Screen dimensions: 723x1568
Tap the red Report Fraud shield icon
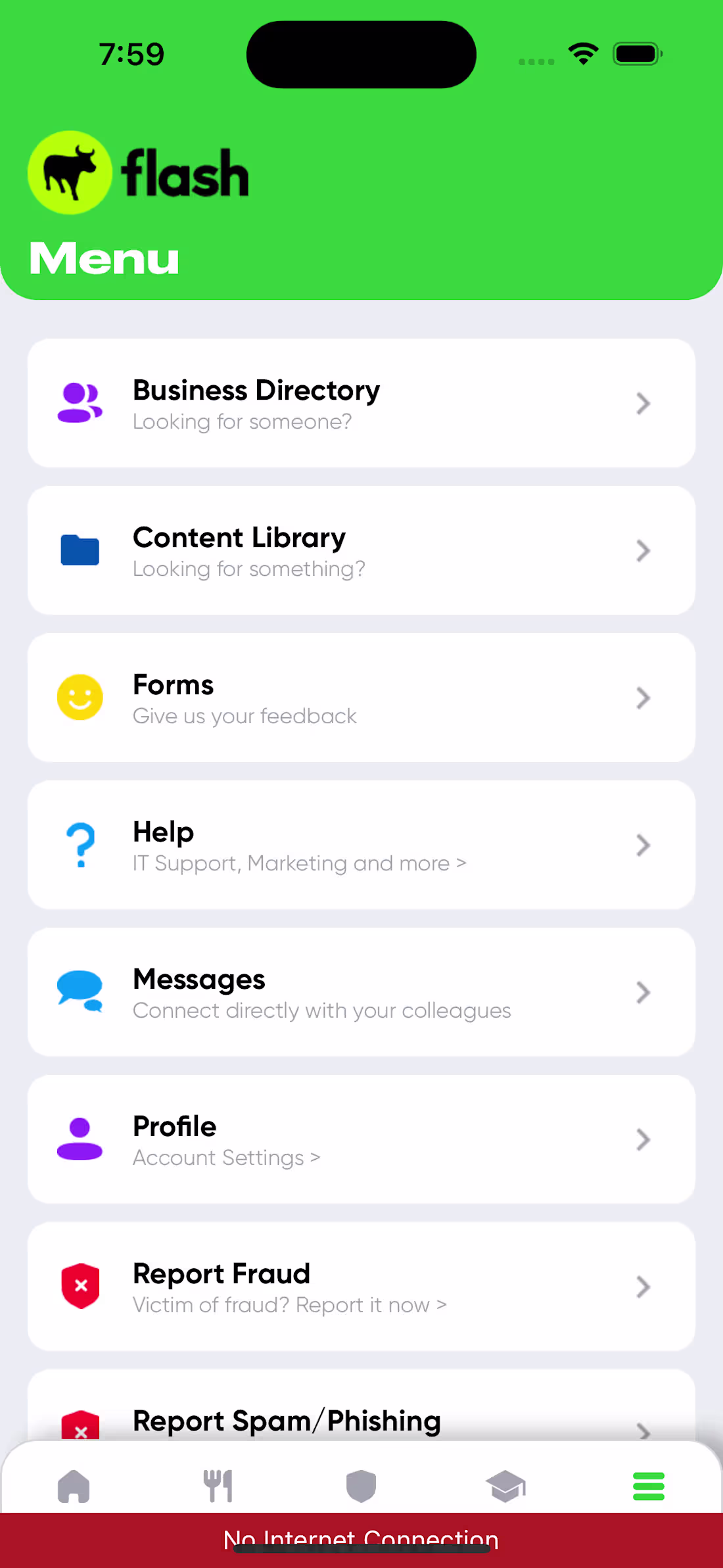click(x=80, y=1287)
